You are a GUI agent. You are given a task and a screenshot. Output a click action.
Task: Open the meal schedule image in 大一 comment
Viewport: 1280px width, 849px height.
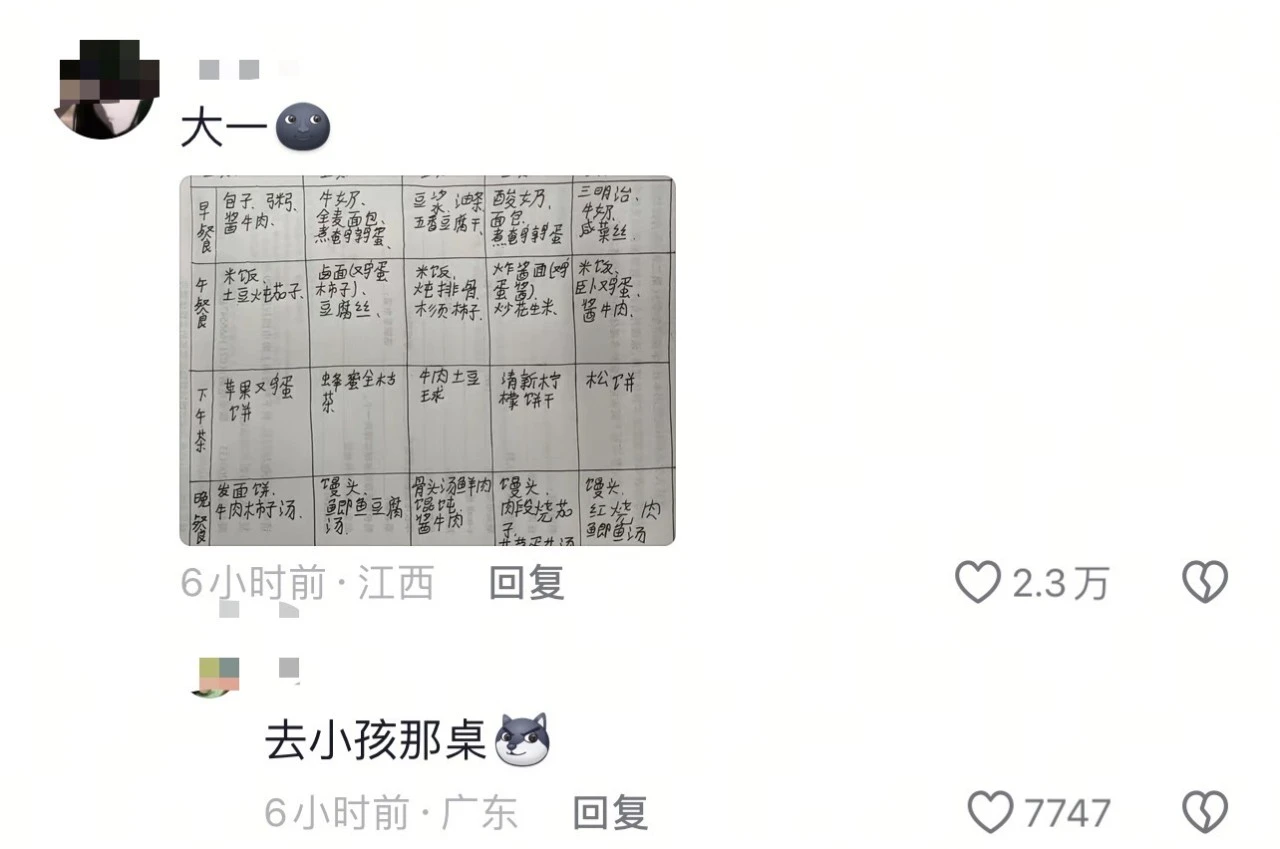(x=427, y=361)
